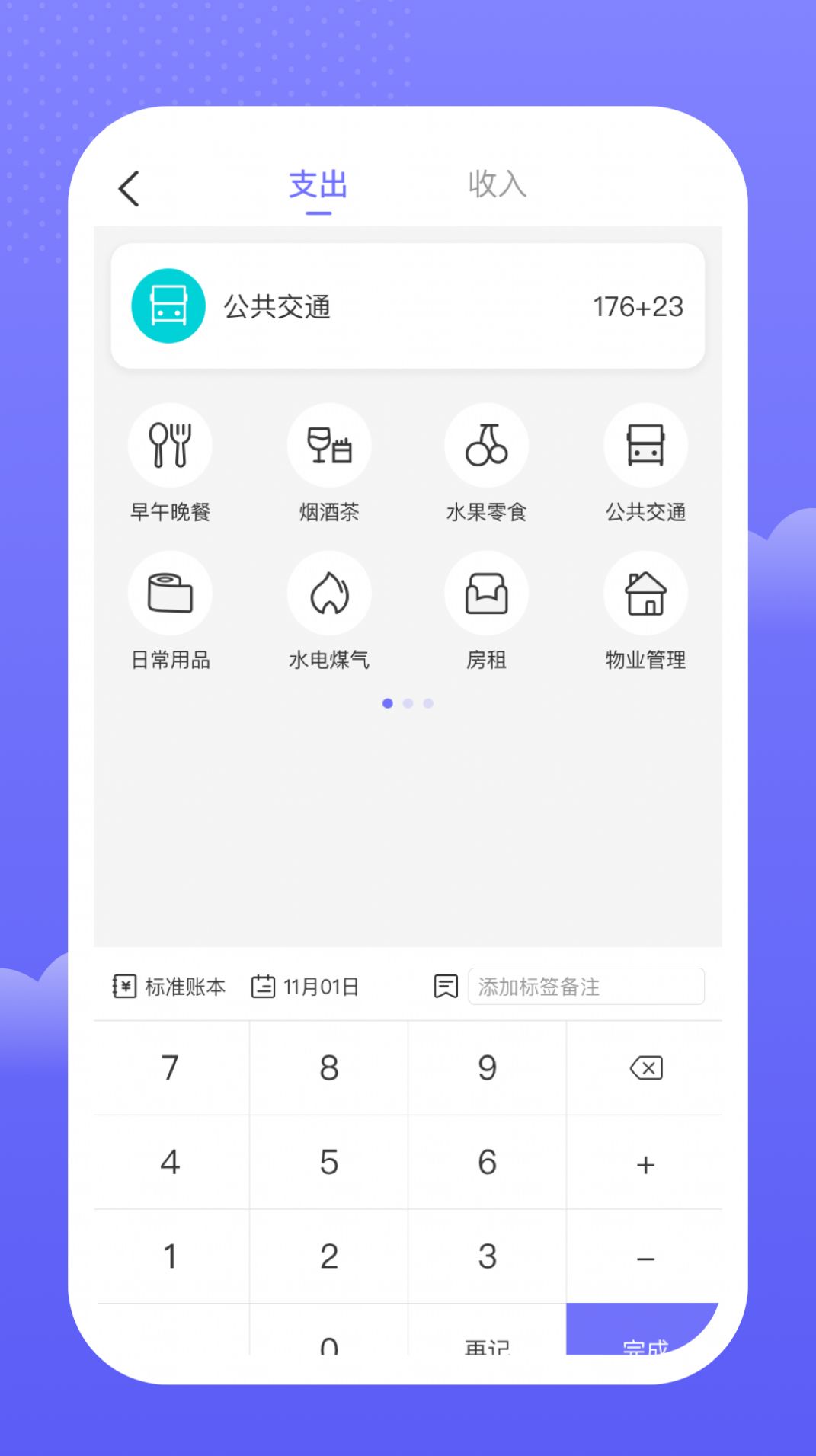The image size is (816, 1456).
Task: Open the 11月01日 date picker
Action: pos(305,986)
